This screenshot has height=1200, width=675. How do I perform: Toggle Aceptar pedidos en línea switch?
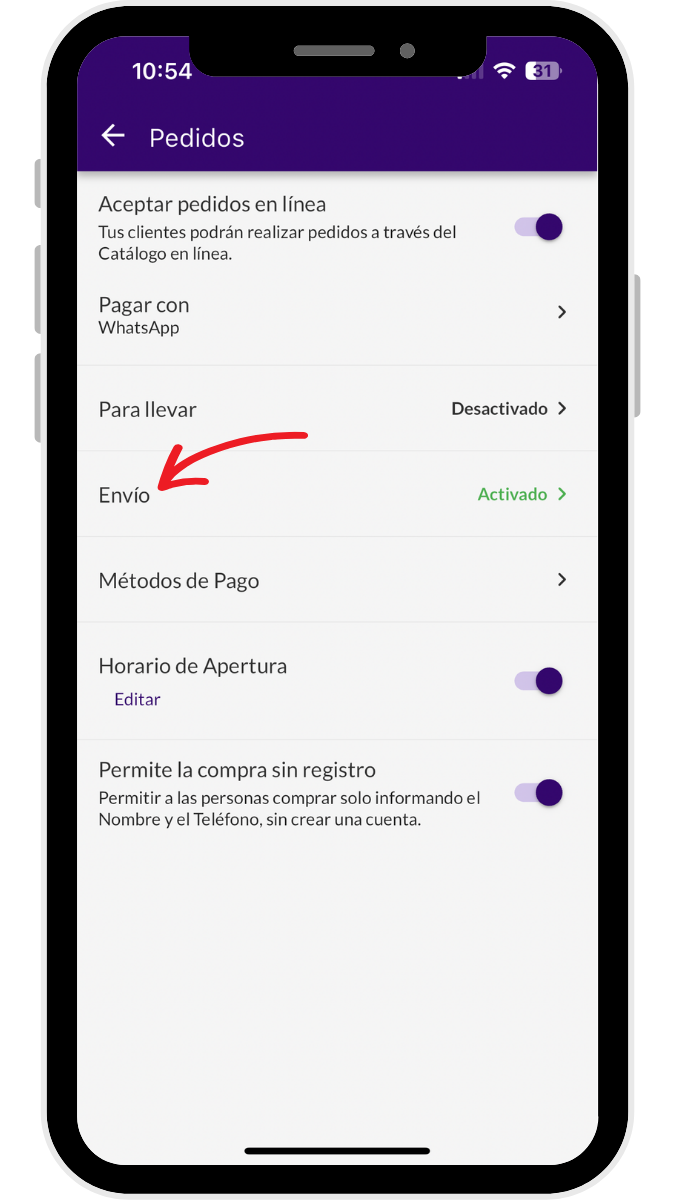[x=540, y=227]
